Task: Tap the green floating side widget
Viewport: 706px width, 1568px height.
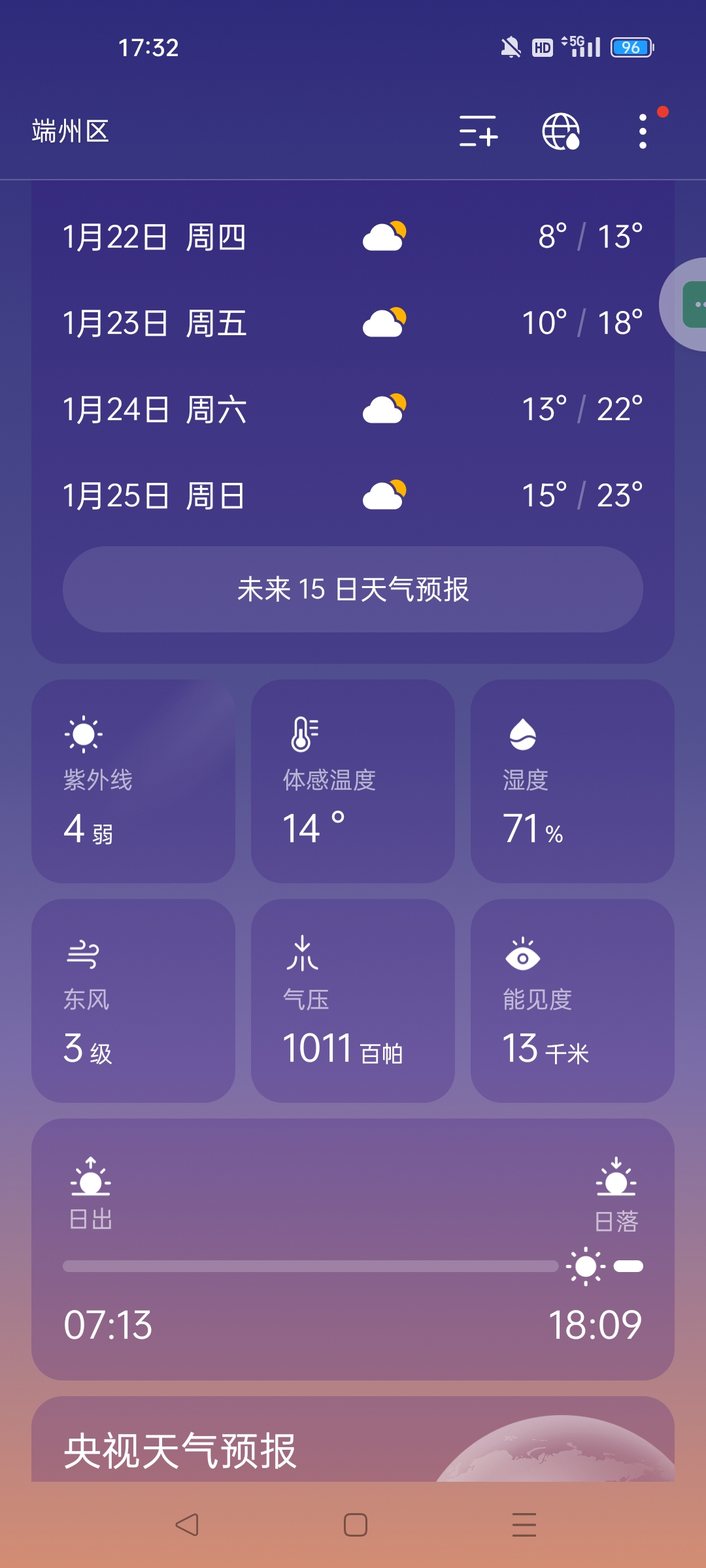Action: point(693,304)
